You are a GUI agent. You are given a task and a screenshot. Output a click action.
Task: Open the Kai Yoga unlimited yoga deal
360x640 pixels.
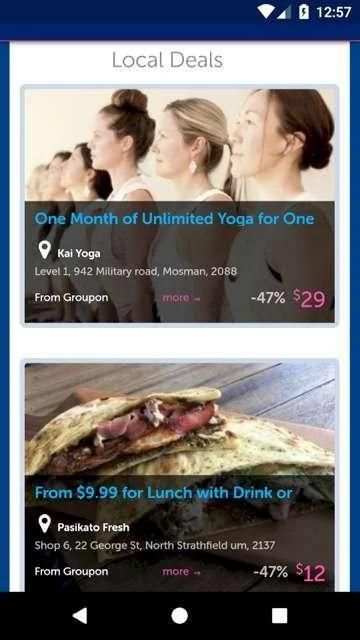pos(180,206)
